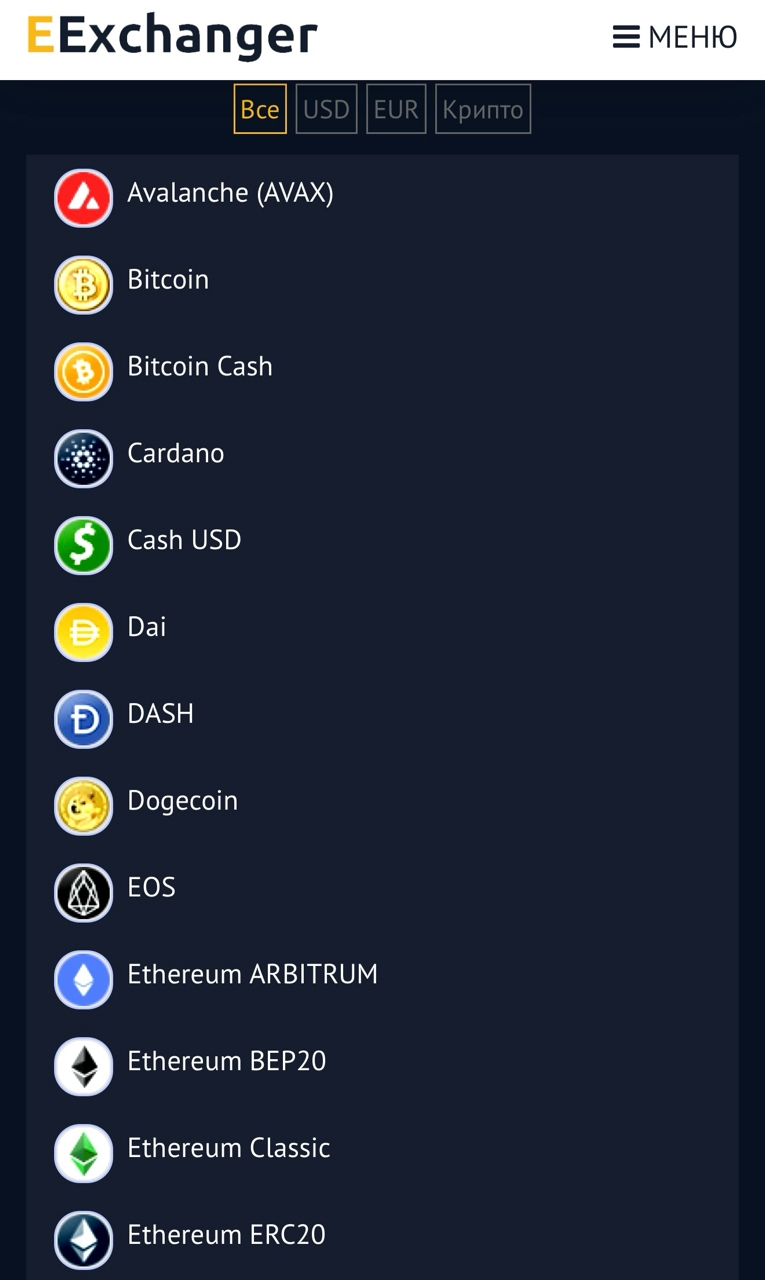The width and height of the screenshot is (765, 1280).
Task: Click the EExchanger logo
Action: tap(171, 37)
